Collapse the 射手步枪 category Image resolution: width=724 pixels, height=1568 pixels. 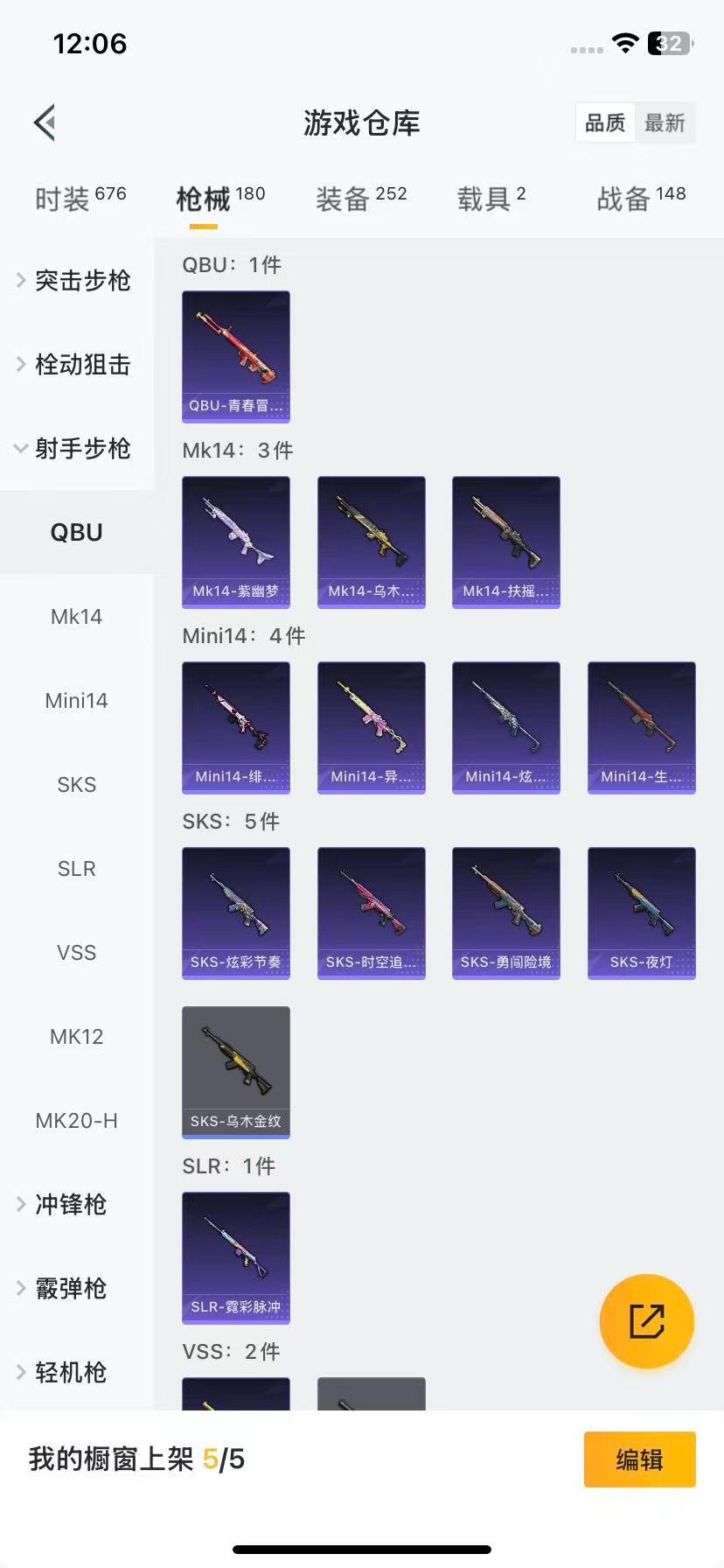click(75, 448)
